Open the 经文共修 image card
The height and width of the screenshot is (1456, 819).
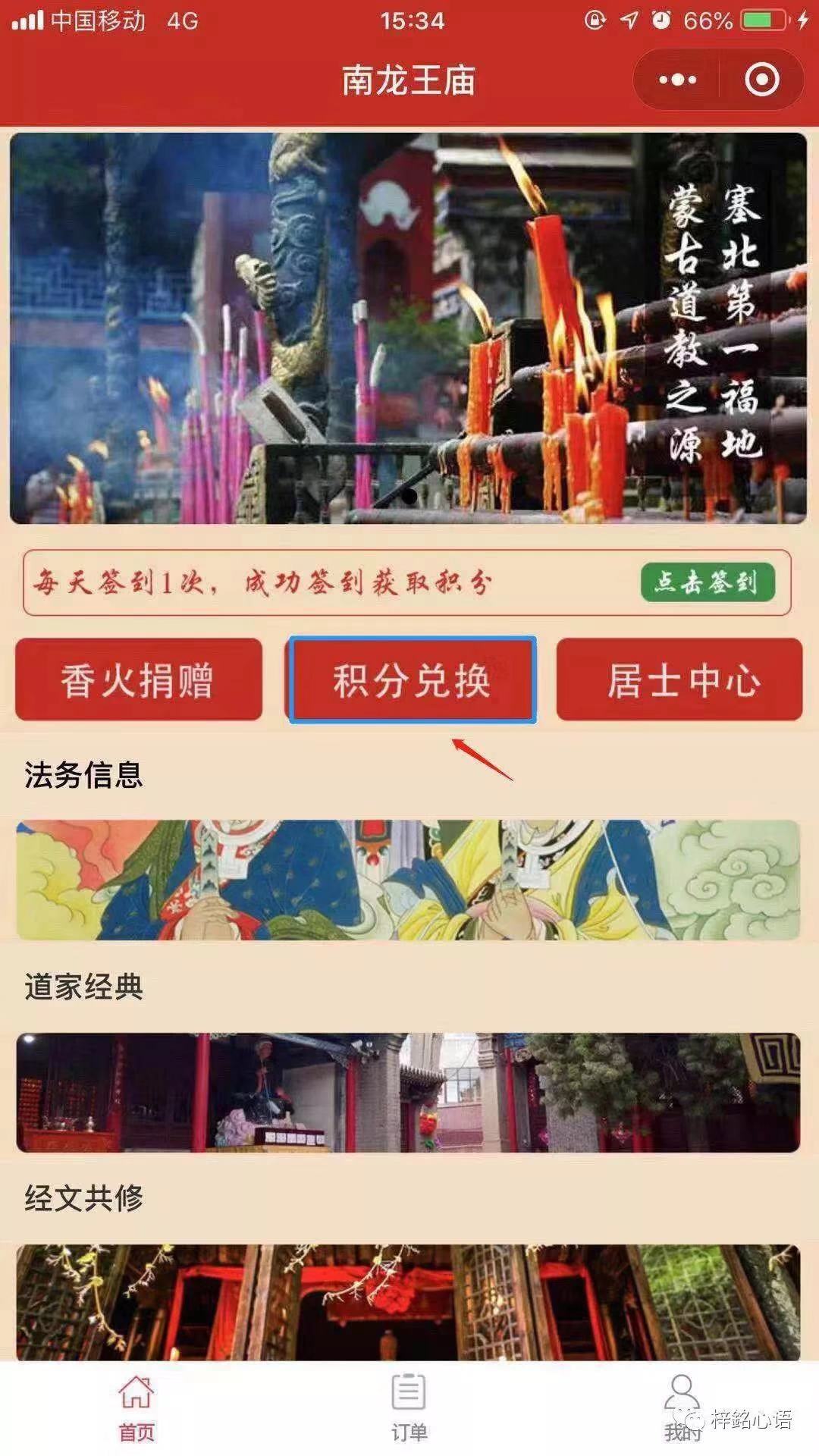pos(408,1301)
